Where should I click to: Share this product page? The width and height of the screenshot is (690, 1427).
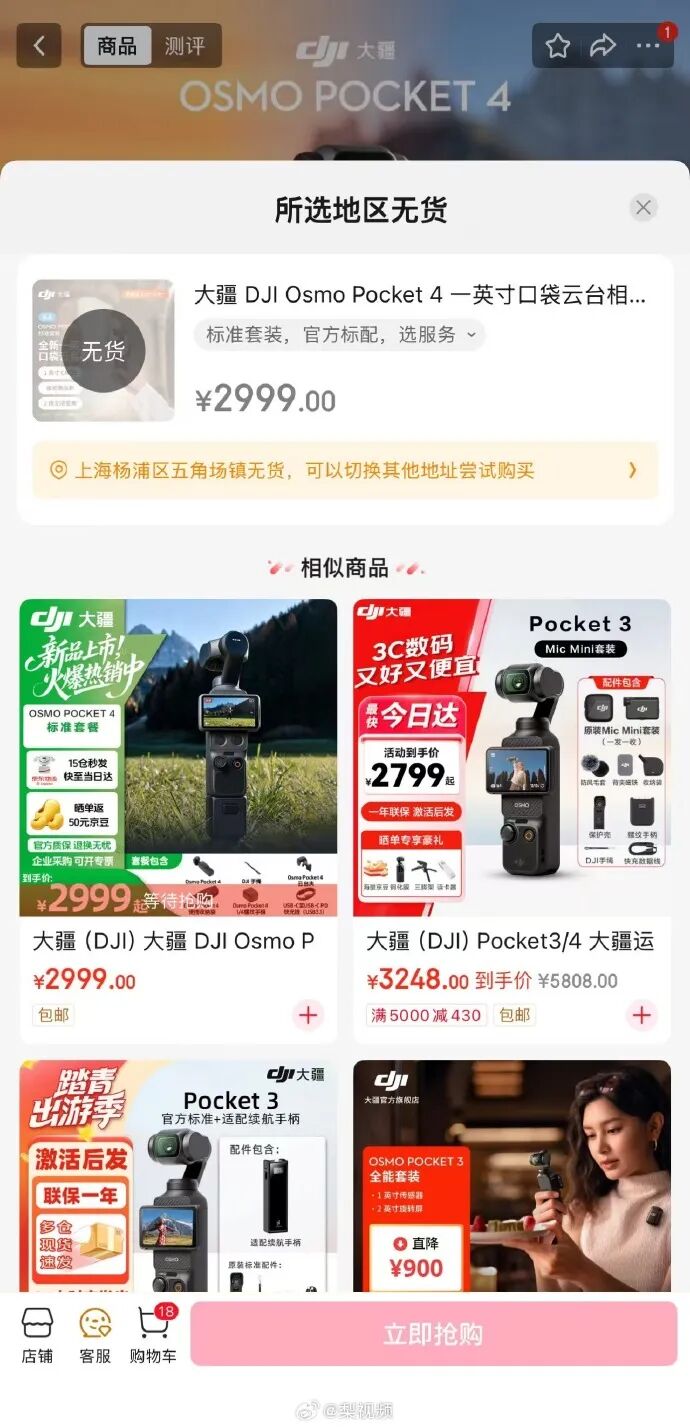coord(602,46)
